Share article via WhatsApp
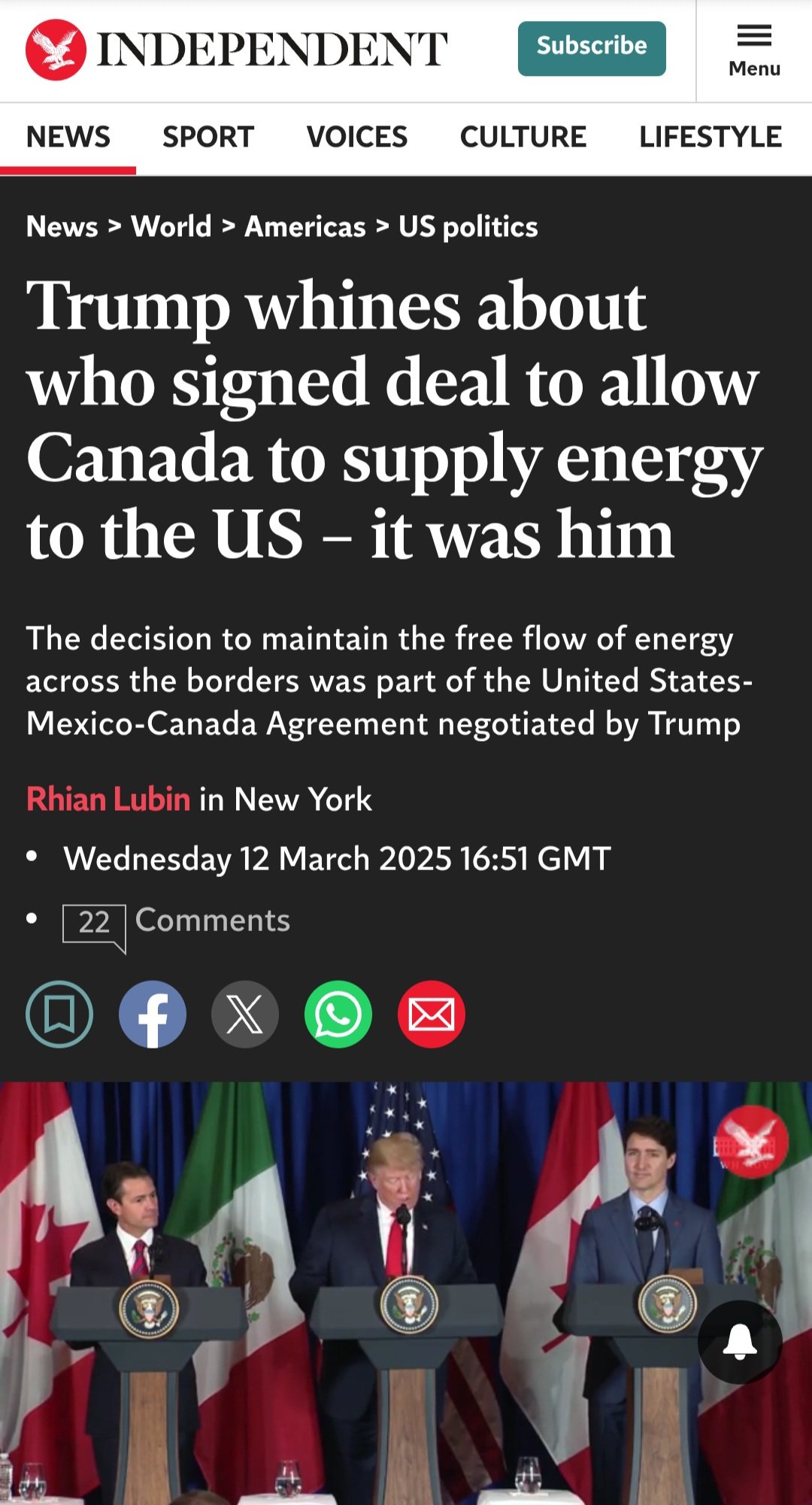Screen dimensions: 812x1505 pos(338,1014)
